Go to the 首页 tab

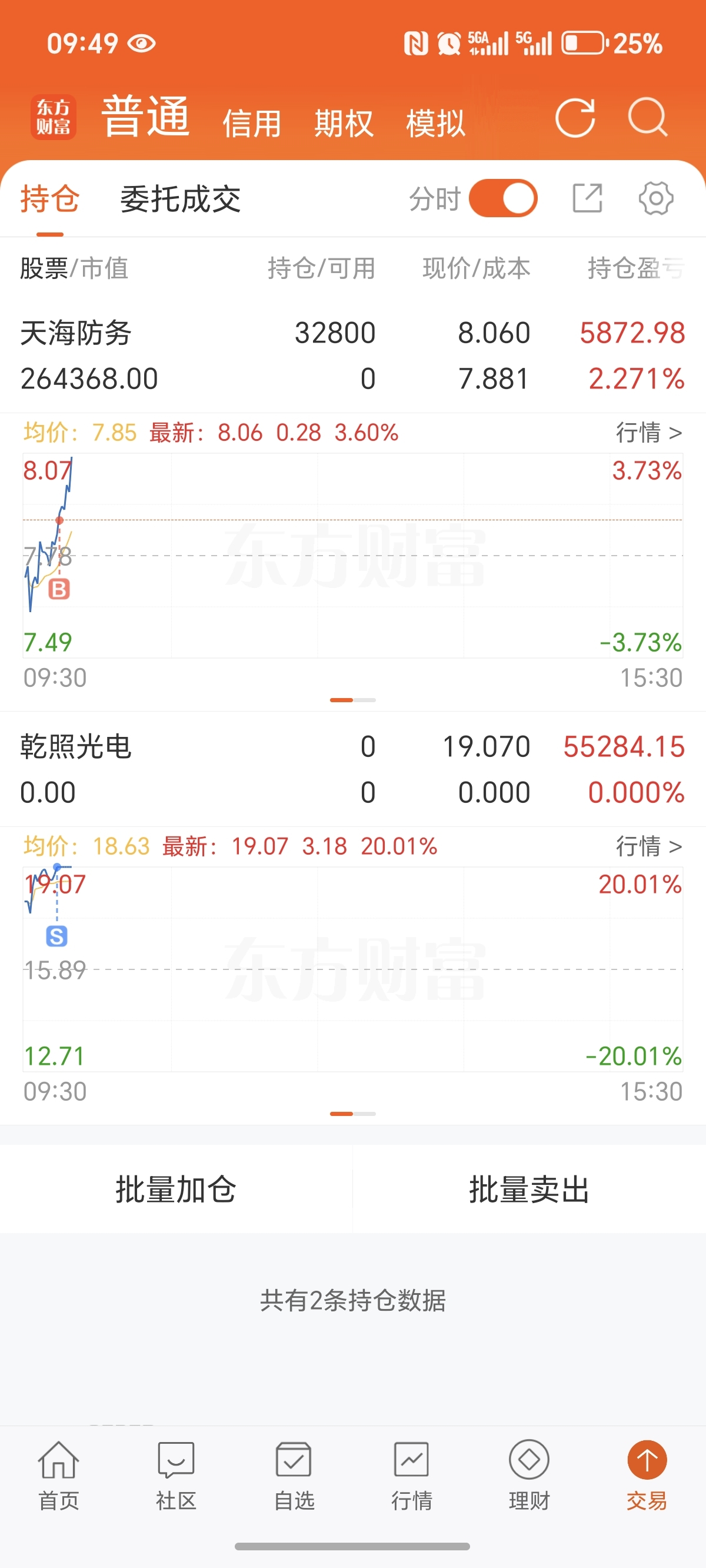coord(58,1476)
